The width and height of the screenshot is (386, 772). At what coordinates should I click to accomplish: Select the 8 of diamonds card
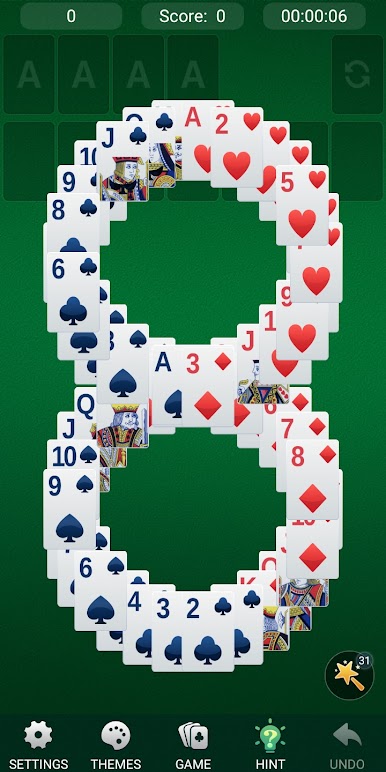point(312,480)
